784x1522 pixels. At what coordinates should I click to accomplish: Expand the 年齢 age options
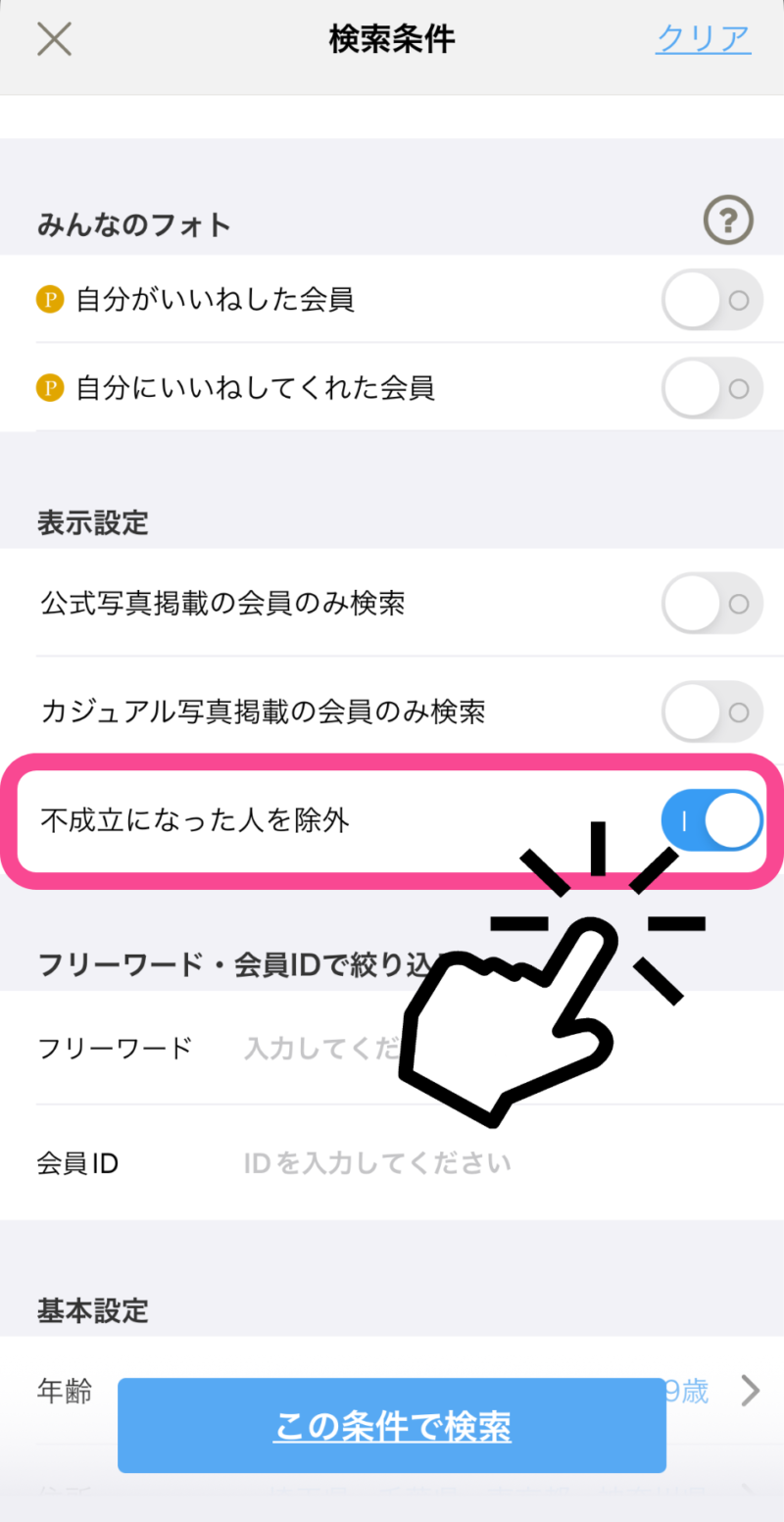point(64,1391)
